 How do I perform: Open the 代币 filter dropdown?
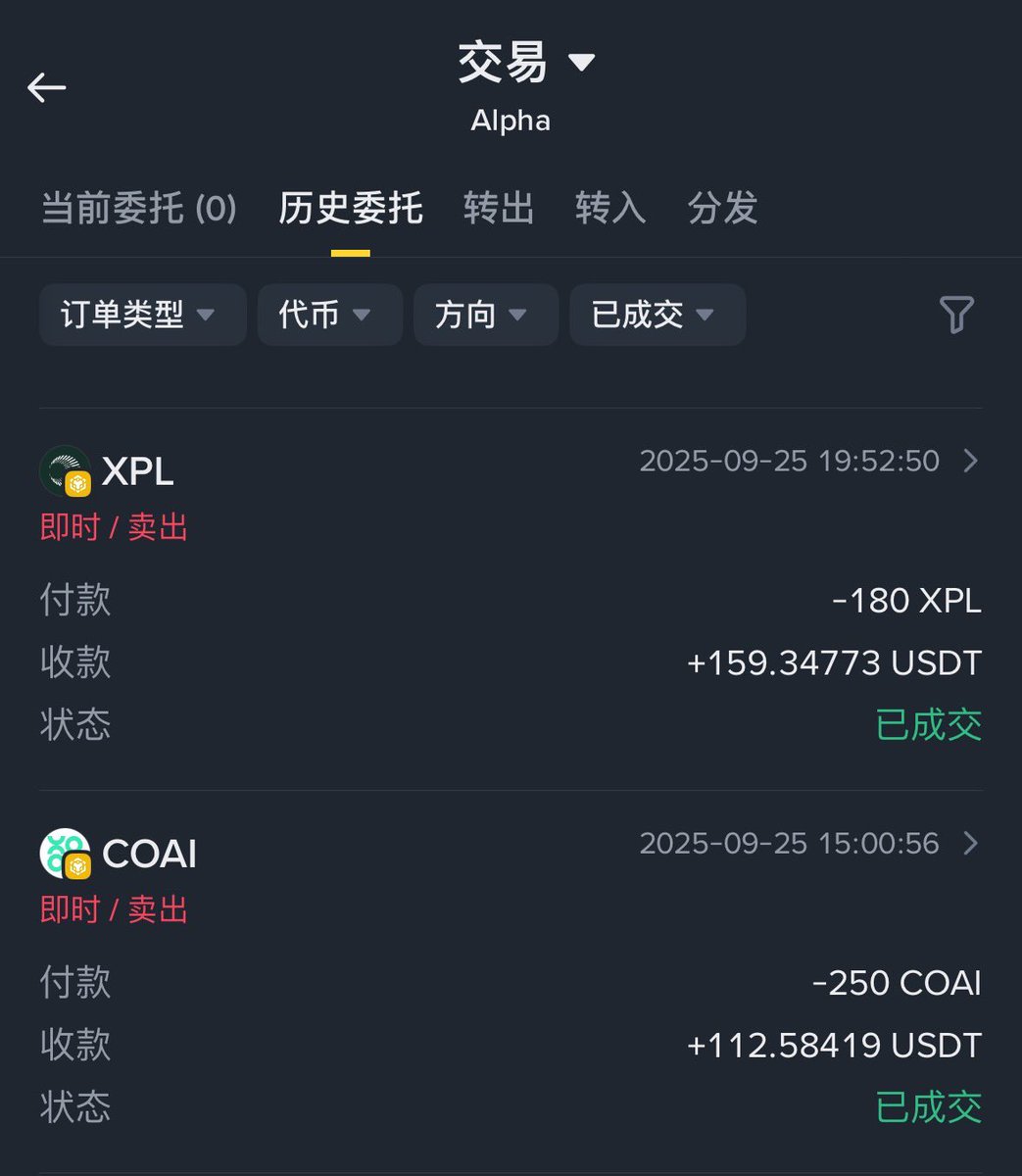tap(329, 315)
